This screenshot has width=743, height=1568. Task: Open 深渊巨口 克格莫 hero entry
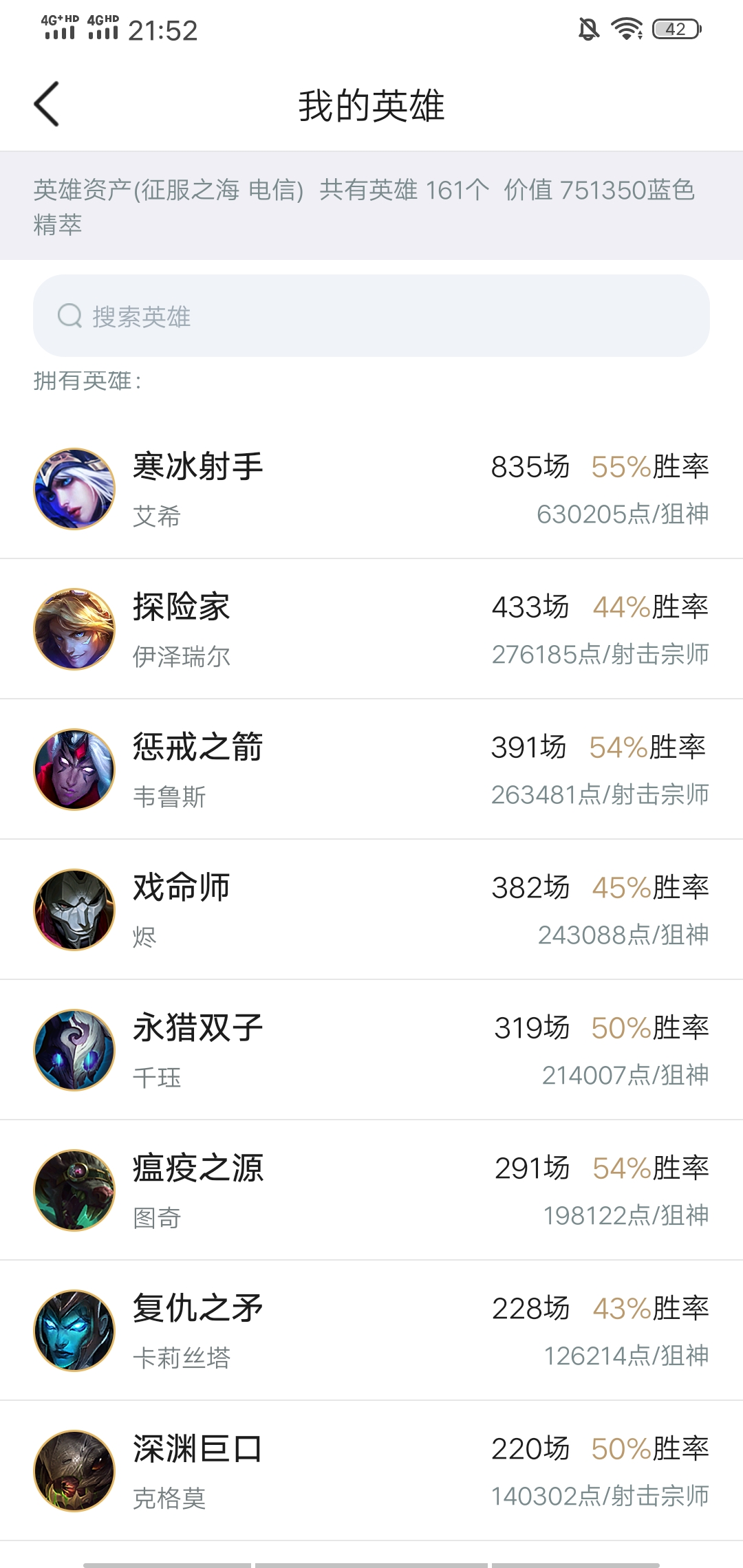[371, 1472]
